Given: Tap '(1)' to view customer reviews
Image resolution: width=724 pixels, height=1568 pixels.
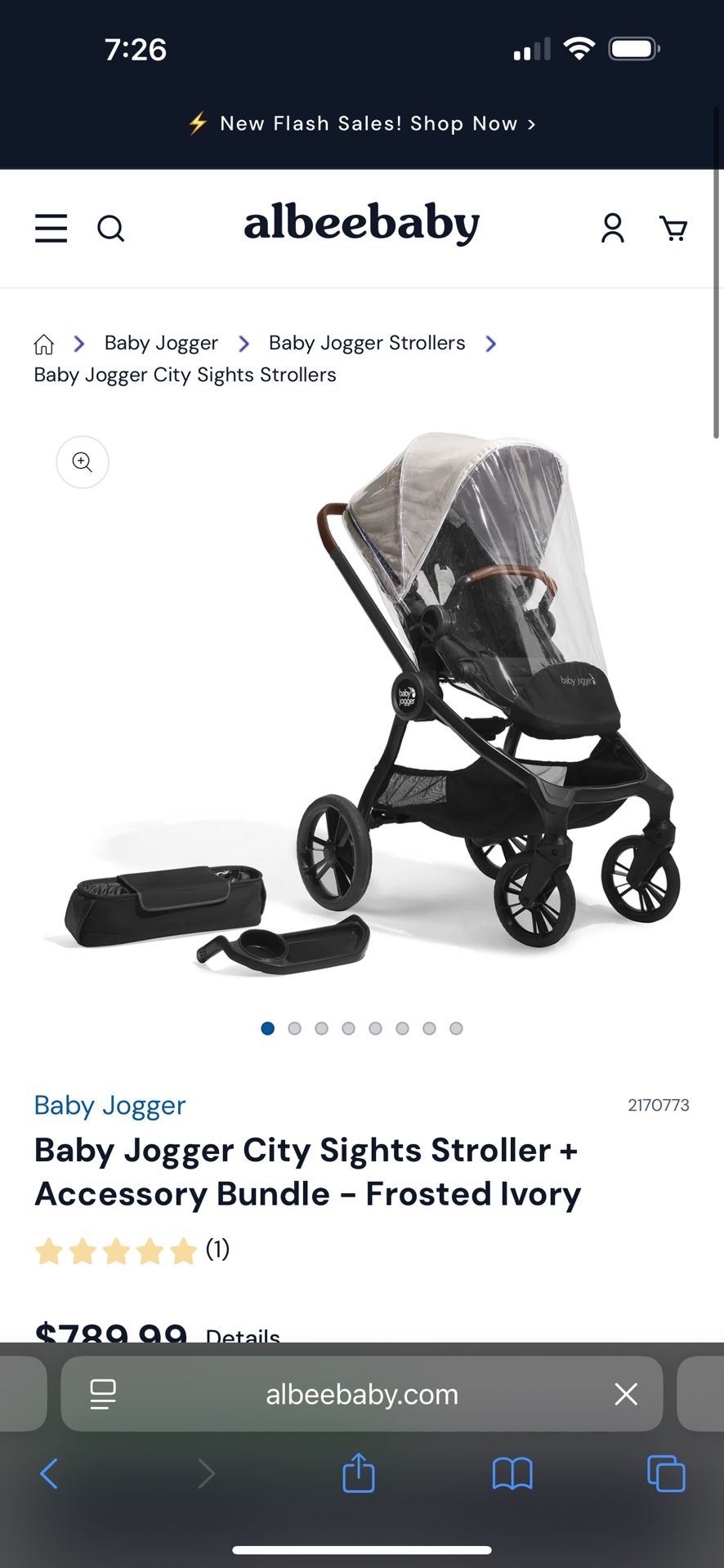Looking at the screenshot, I should click(217, 1249).
